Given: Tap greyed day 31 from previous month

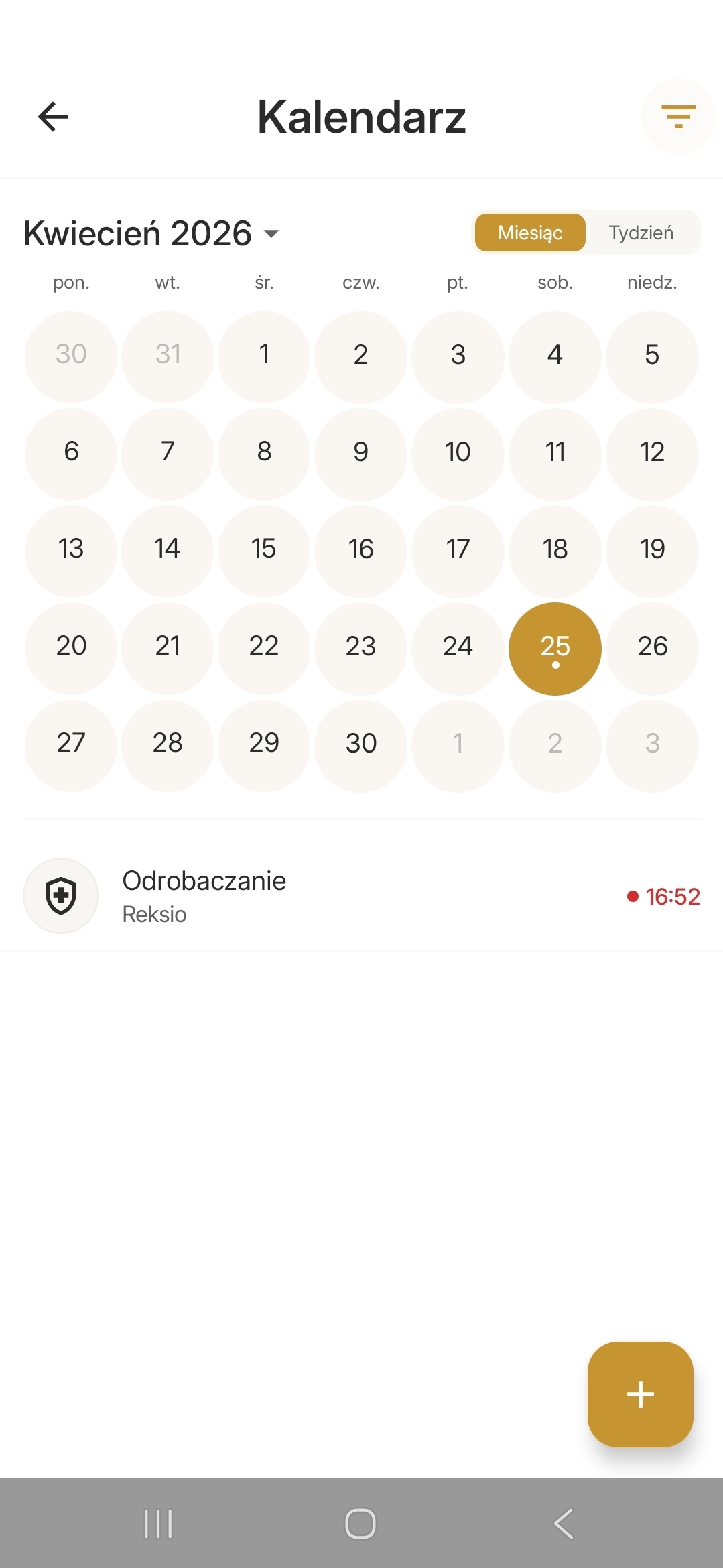Looking at the screenshot, I should (x=167, y=356).
